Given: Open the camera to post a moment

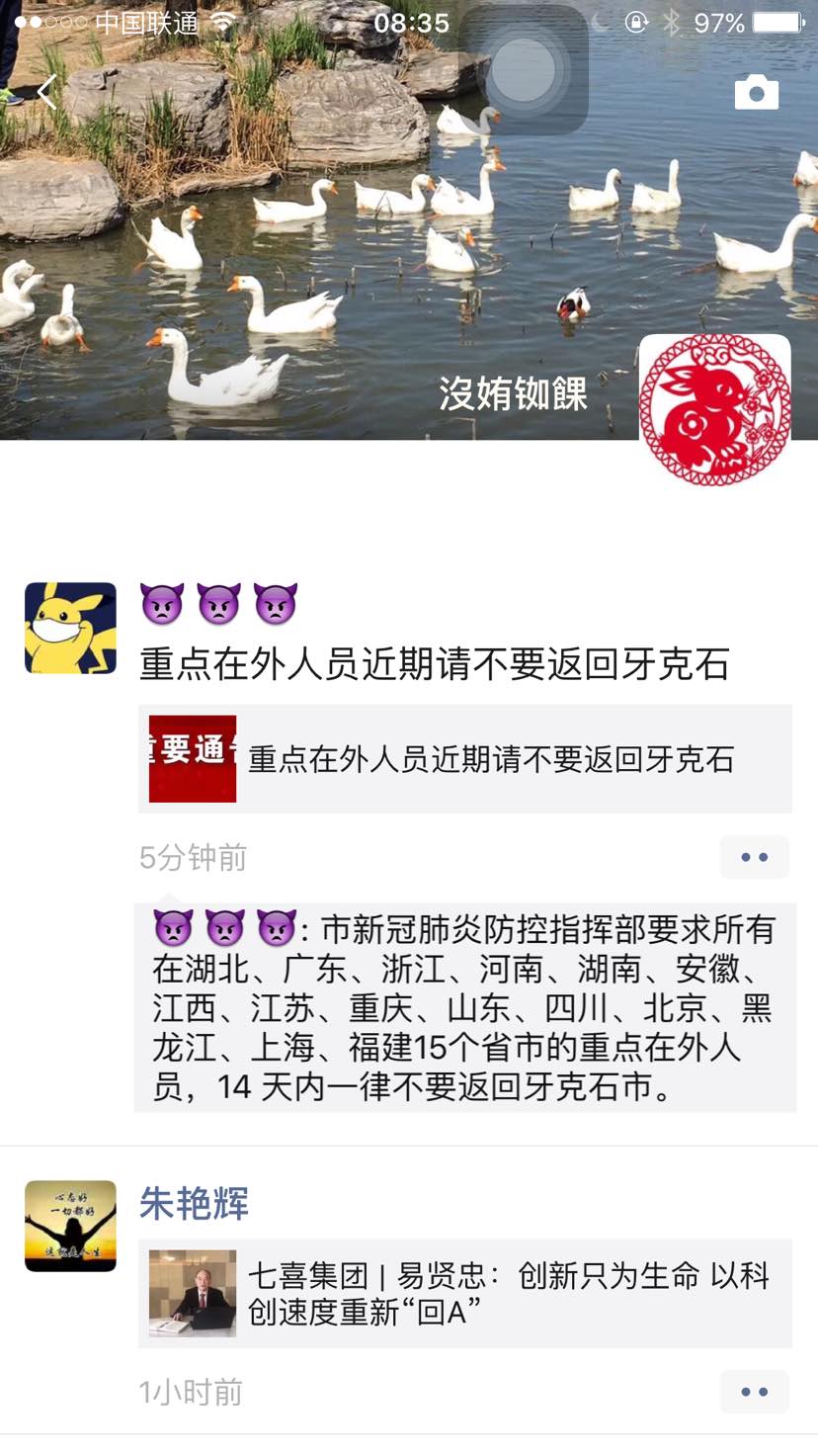Looking at the screenshot, I should click(757, 92).
